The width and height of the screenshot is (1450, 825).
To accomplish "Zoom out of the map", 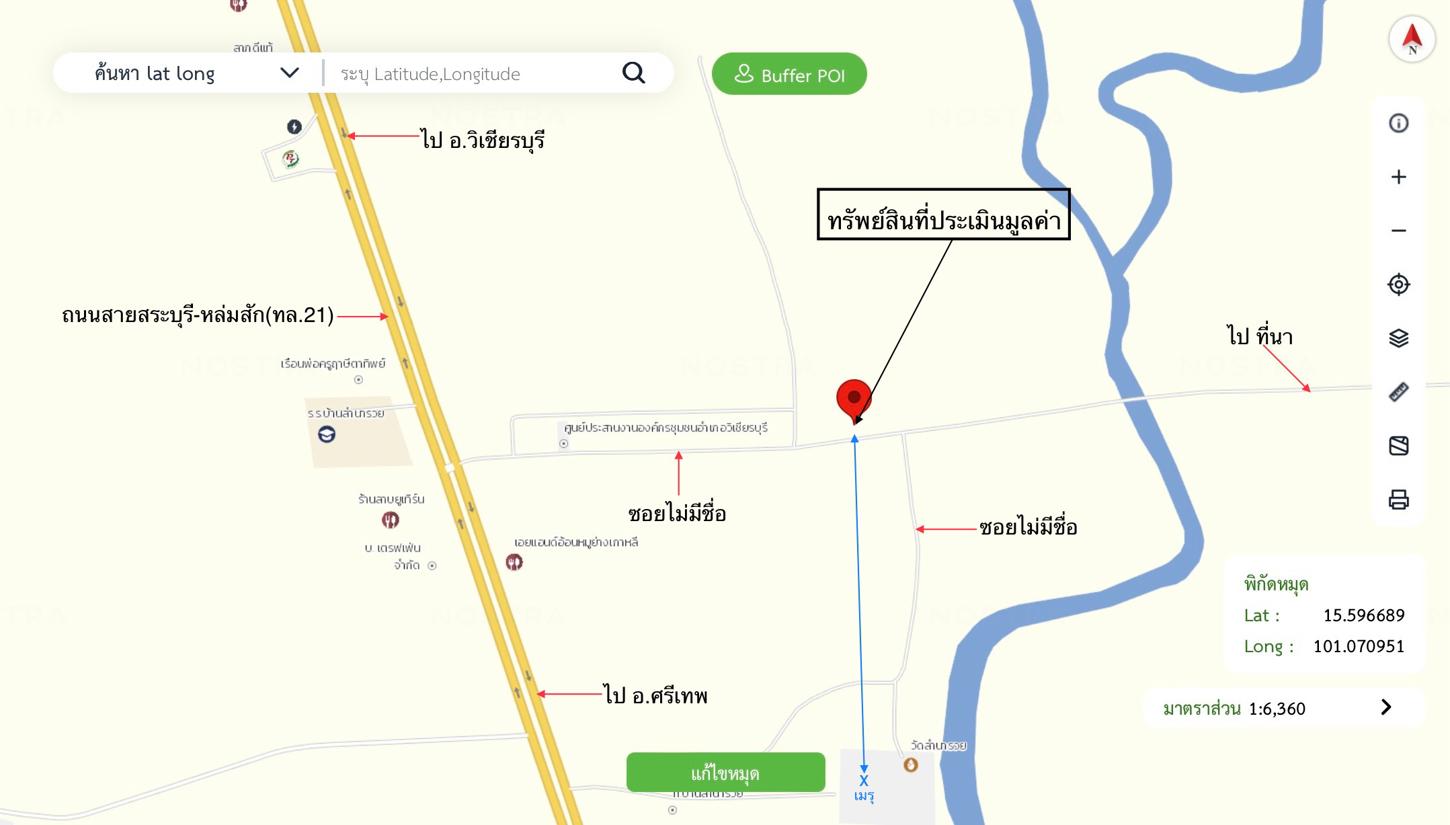I will click(1399, 231).
